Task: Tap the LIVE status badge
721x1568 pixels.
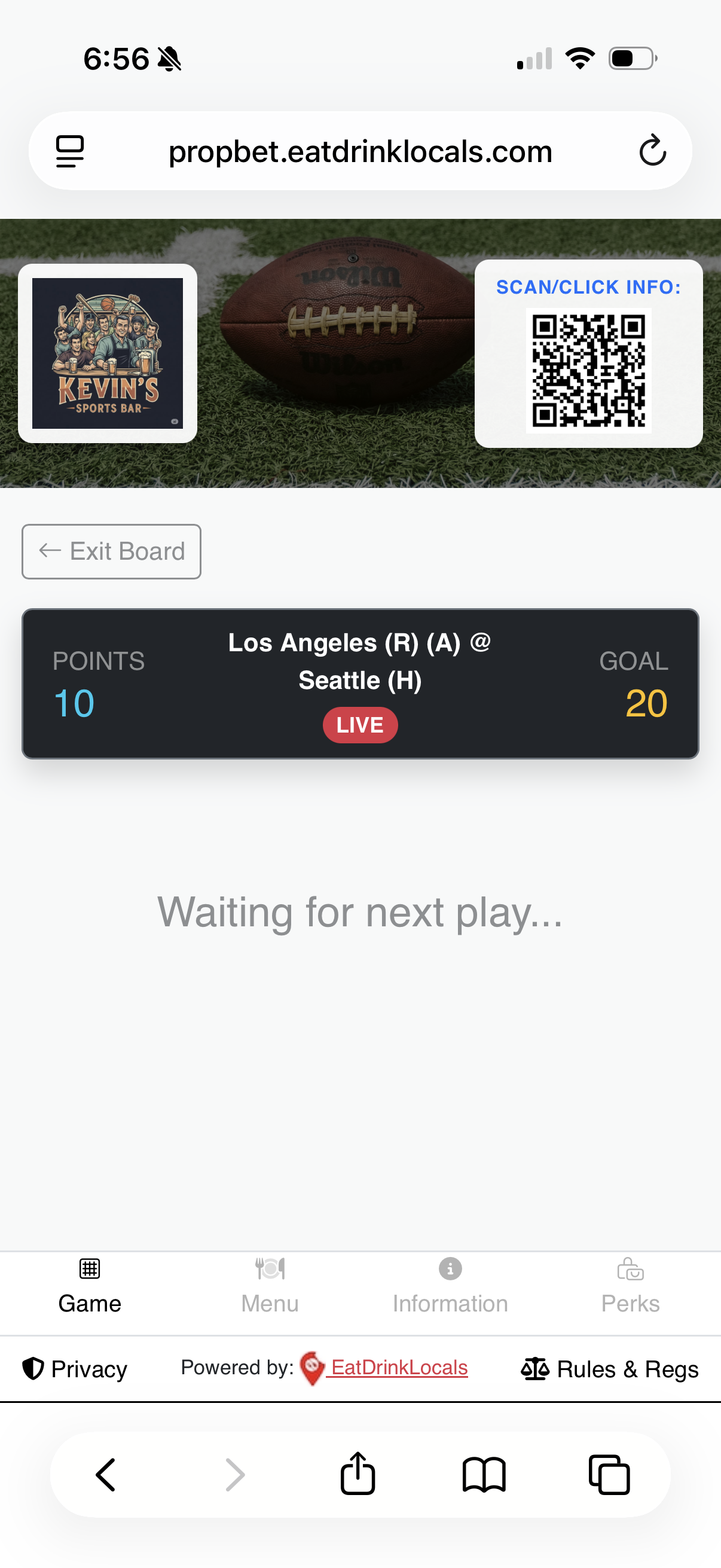Action: point(359,724)
